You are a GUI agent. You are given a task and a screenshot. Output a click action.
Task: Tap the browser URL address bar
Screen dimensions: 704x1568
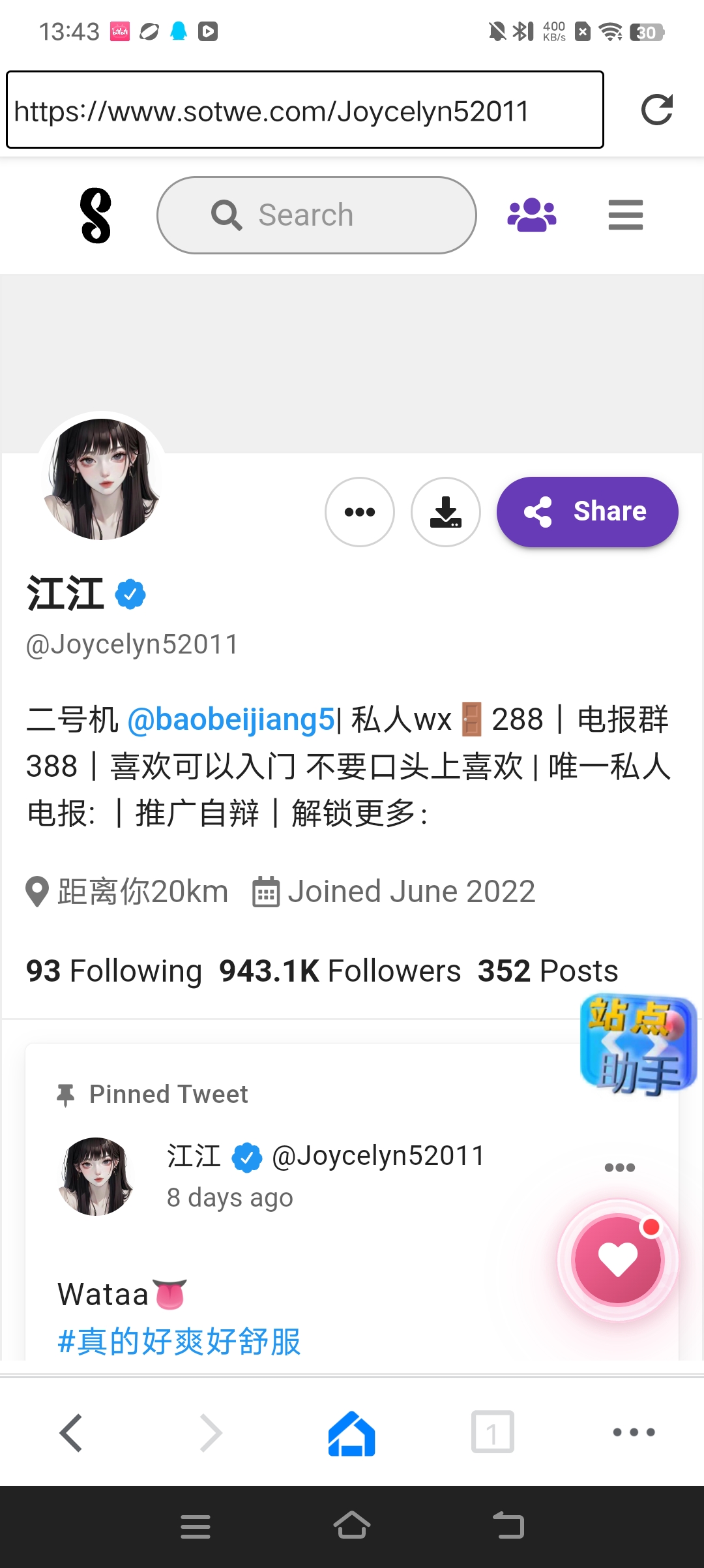click(x=304, y=110)
